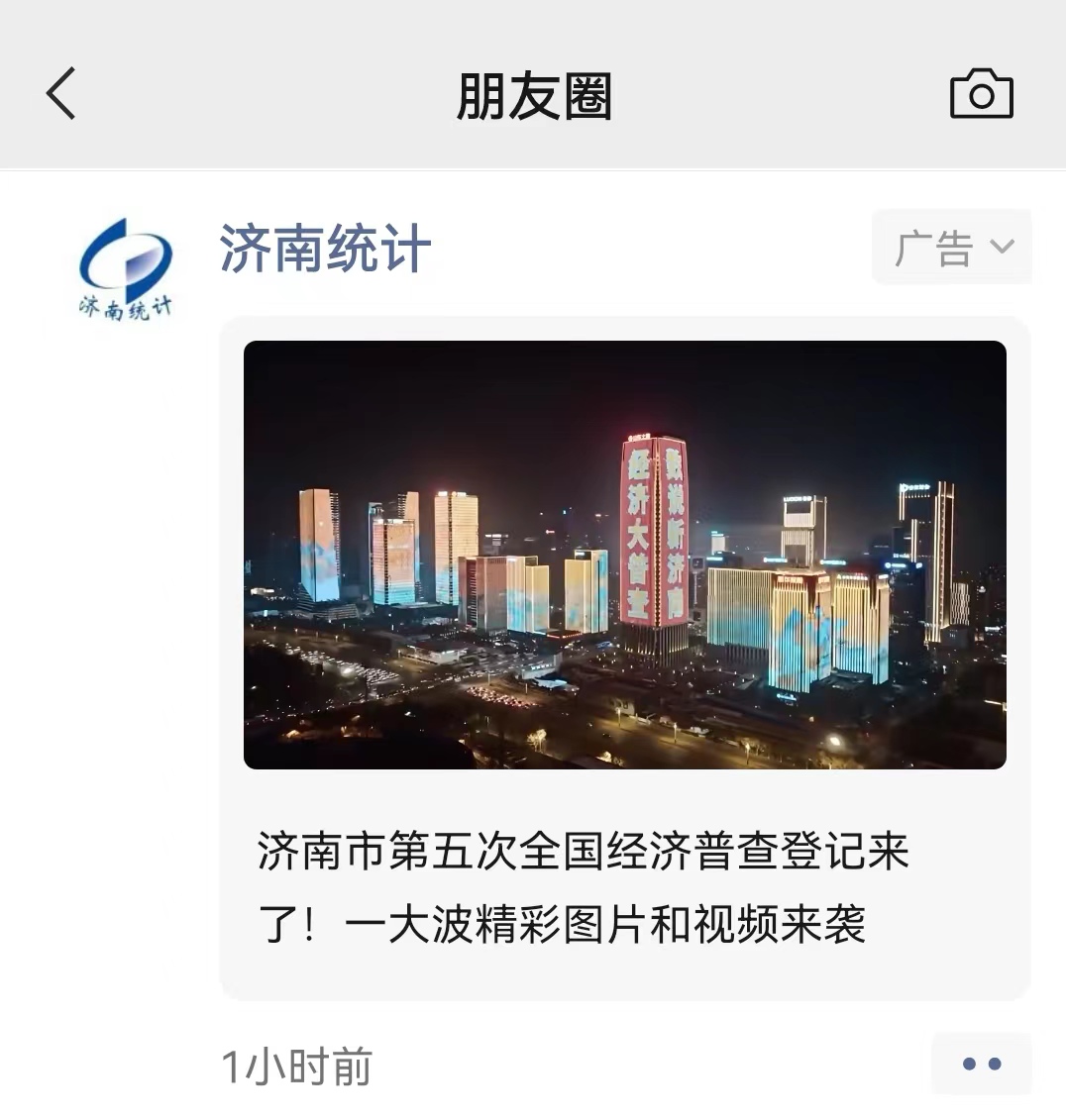Tap the 济南统计 account name
The image size is (1066, 1120).
[325, 249]
